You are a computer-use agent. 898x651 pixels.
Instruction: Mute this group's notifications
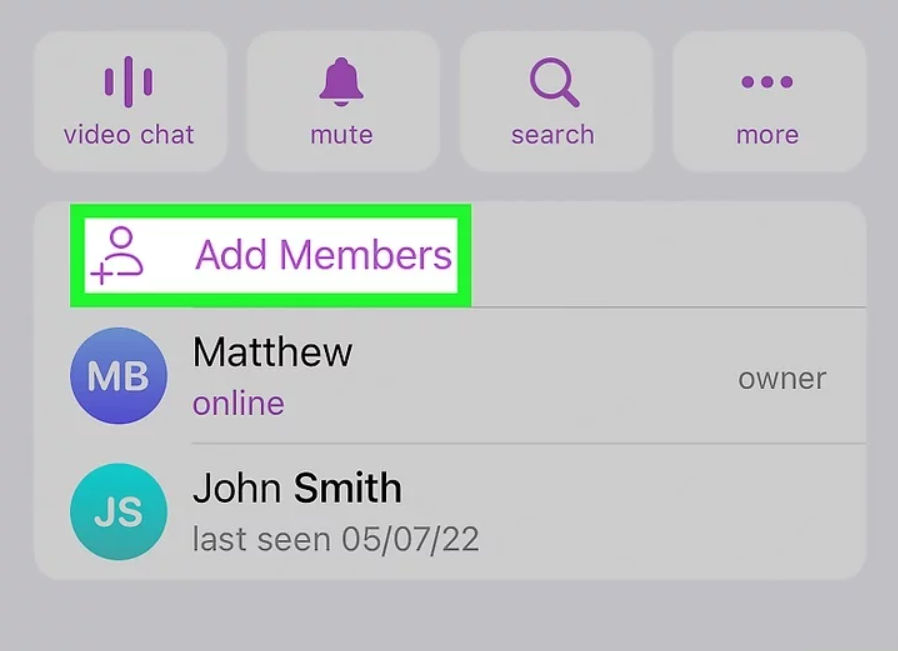[341, 101]
